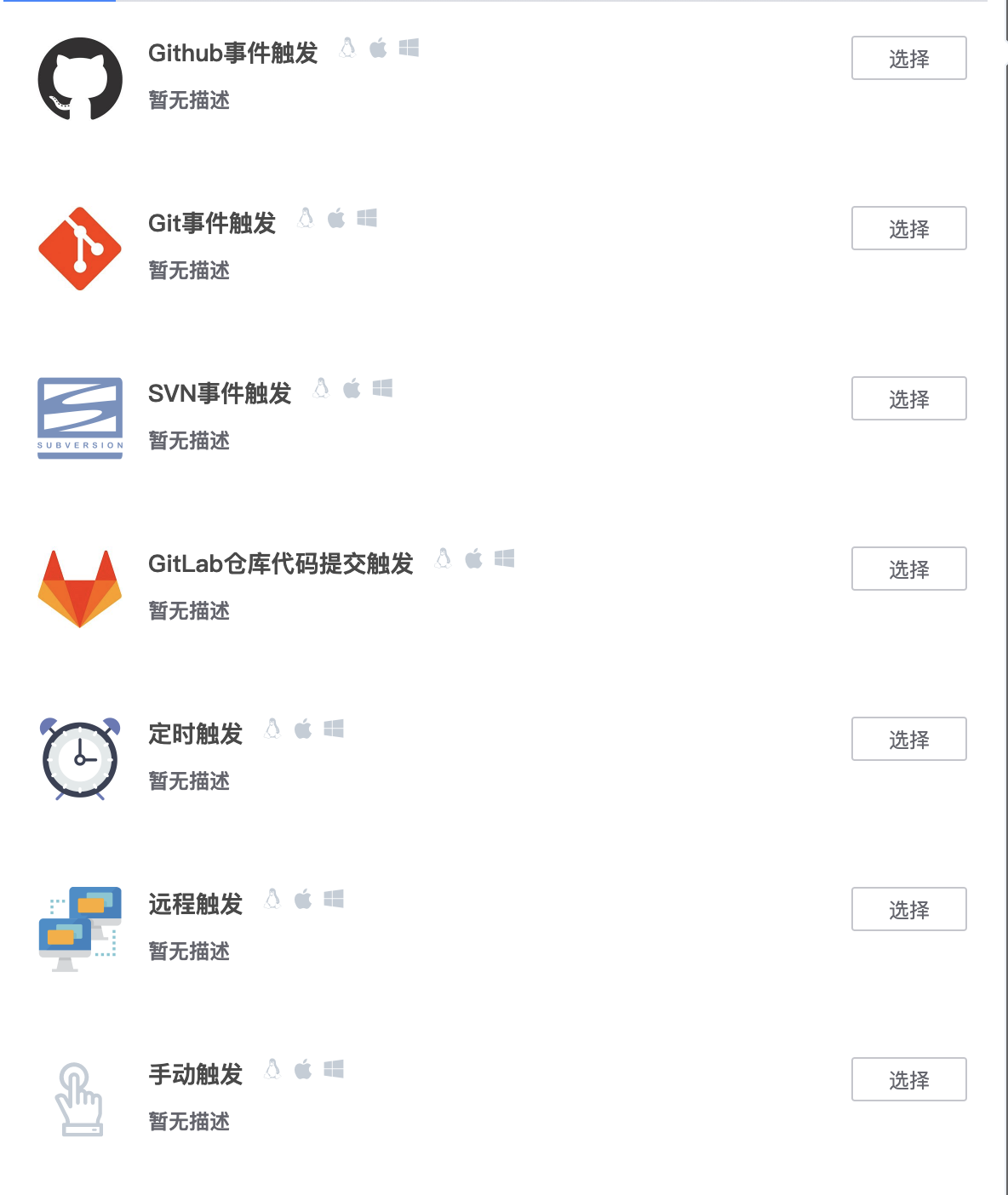The image size is (1008, 1195).
Task: Click the GitLab fox logo icon
Action: (79, 587)
